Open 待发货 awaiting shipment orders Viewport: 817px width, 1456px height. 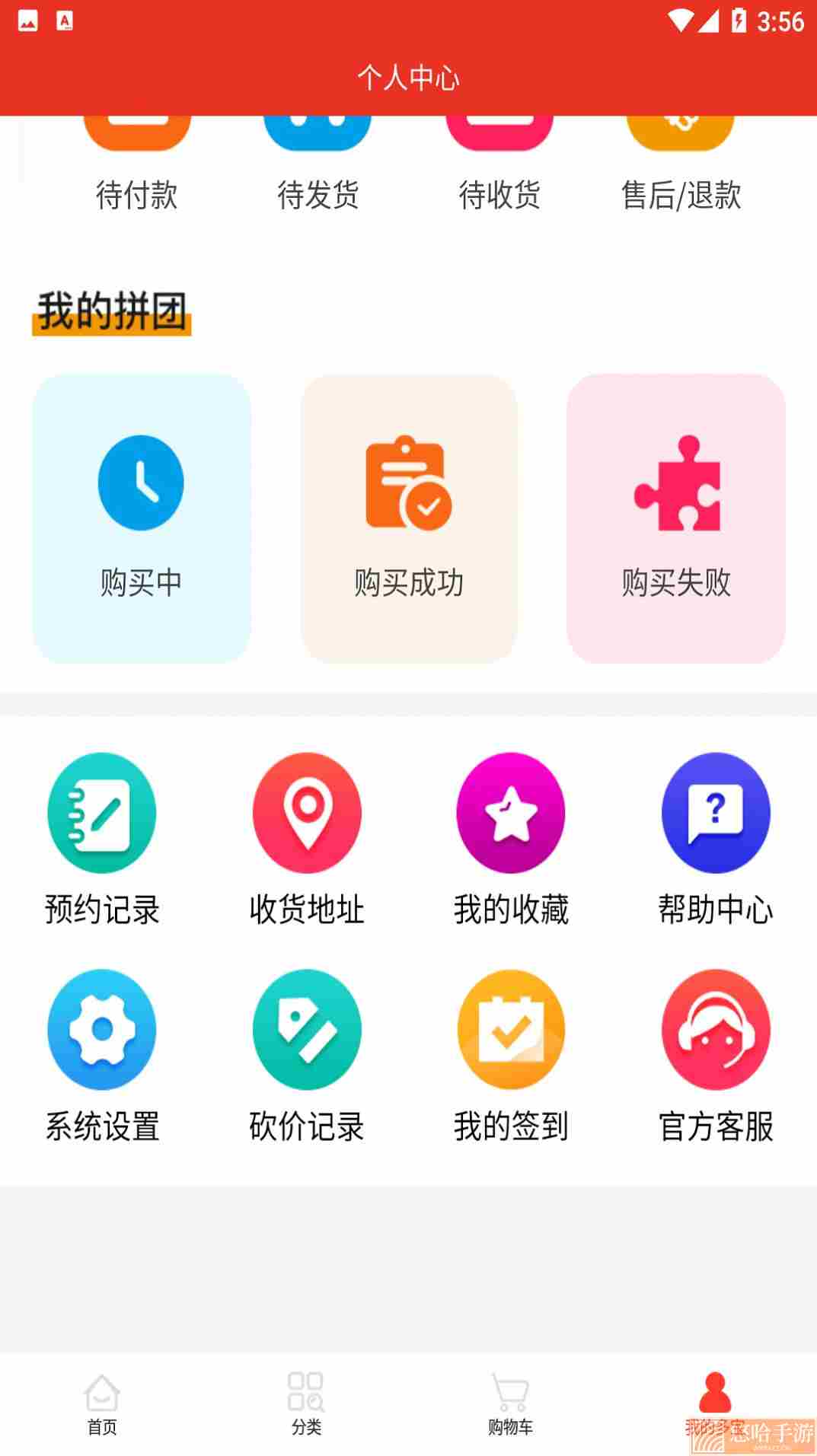(x=318, y=164)
